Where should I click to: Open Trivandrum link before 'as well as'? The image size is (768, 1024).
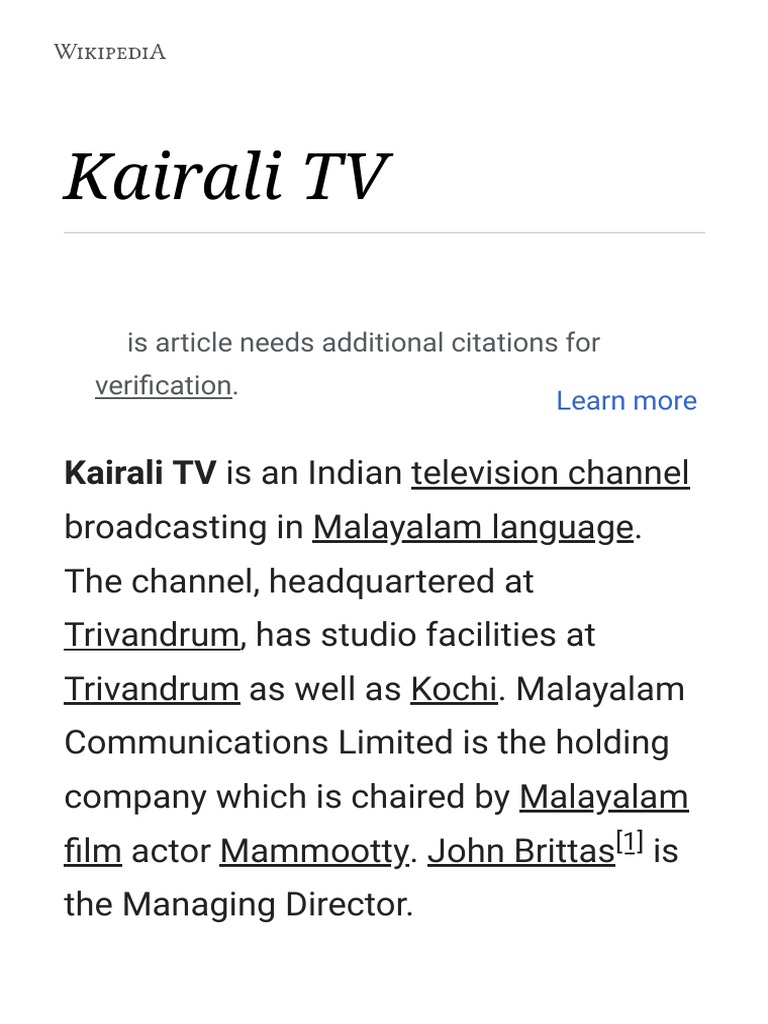(x=152, y=689)
